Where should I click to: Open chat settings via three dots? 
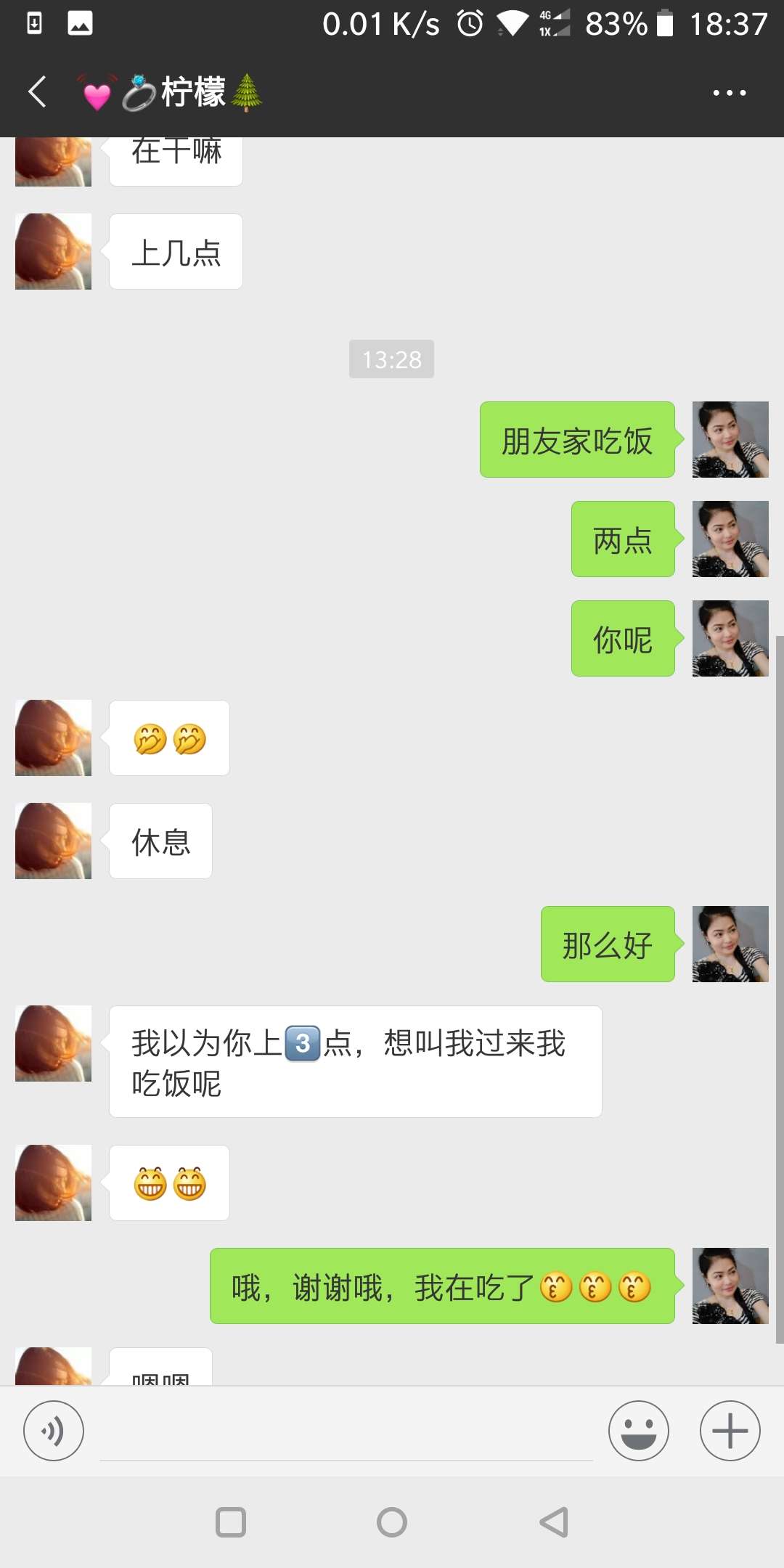[730, 92]
